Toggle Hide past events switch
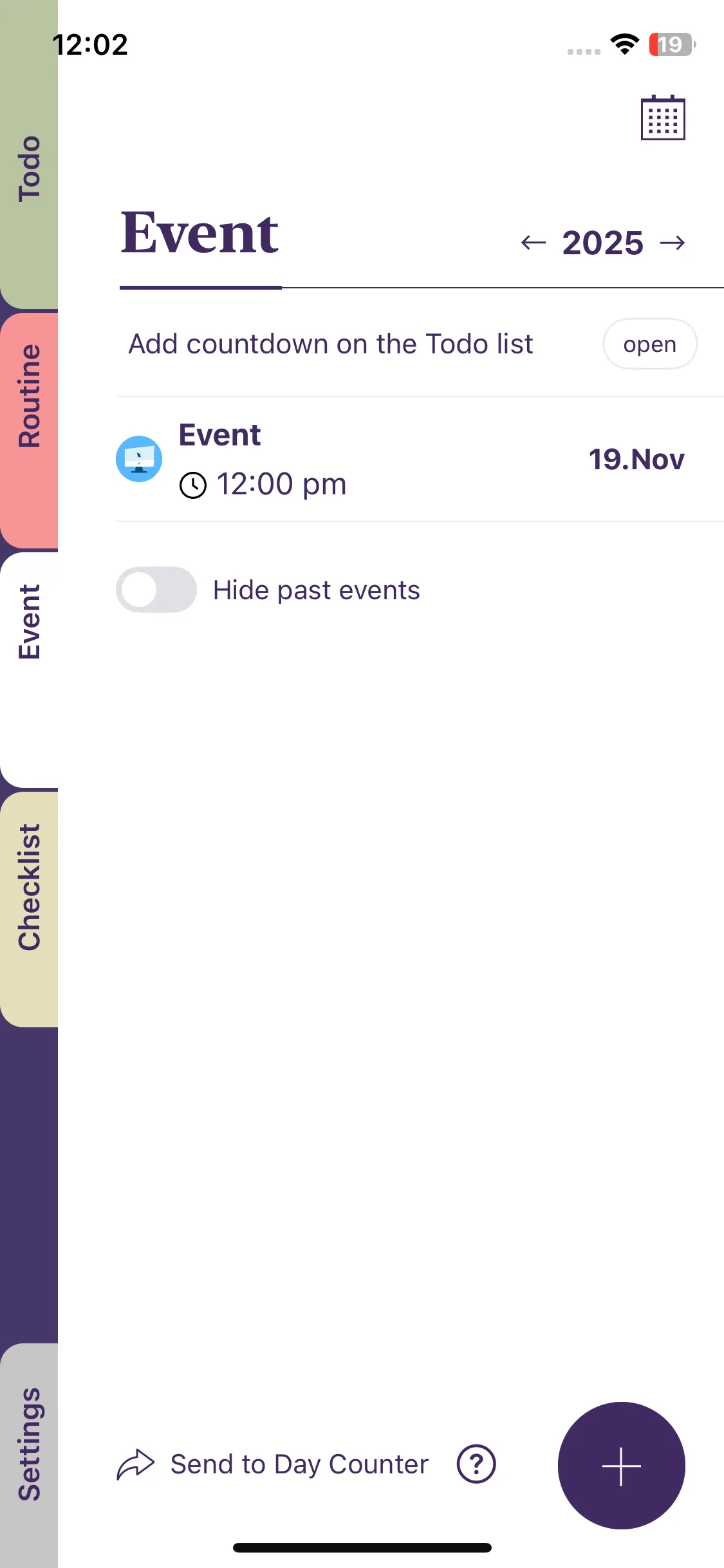Image resolution: width=724 pixels, height=1568 pixels. [x=156, y=590]
